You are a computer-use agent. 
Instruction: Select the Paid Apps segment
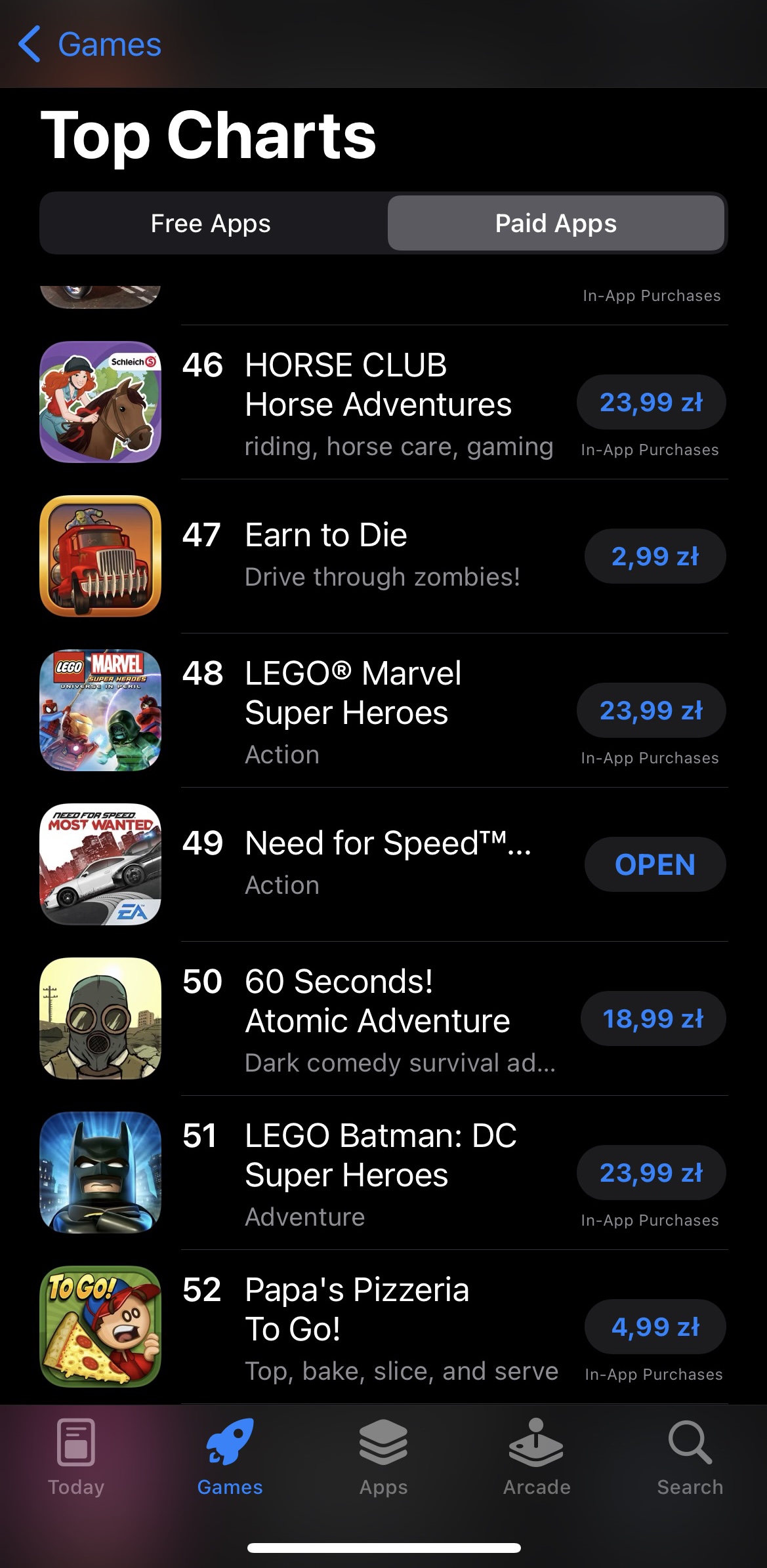(x=556, y=223)
